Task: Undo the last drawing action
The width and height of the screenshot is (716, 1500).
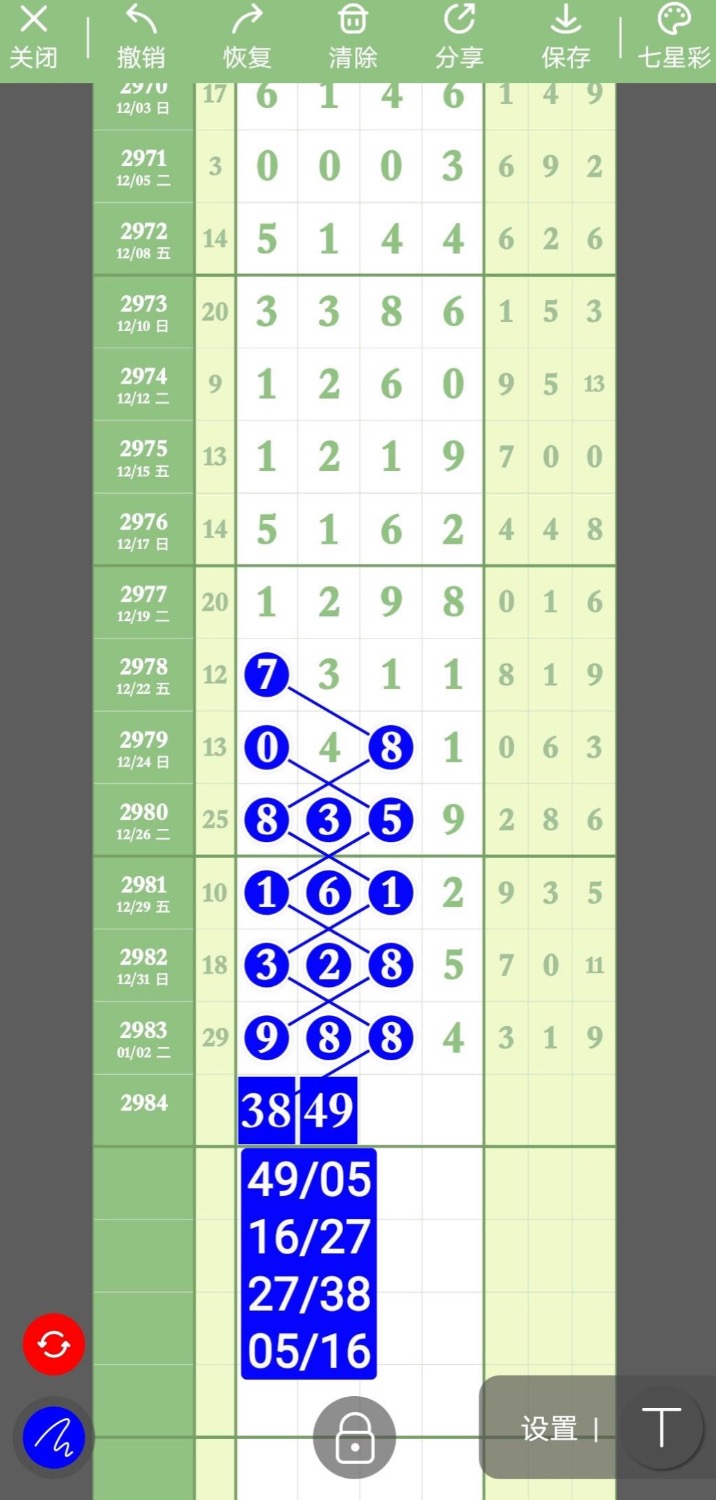Action: tap(140, 38)
